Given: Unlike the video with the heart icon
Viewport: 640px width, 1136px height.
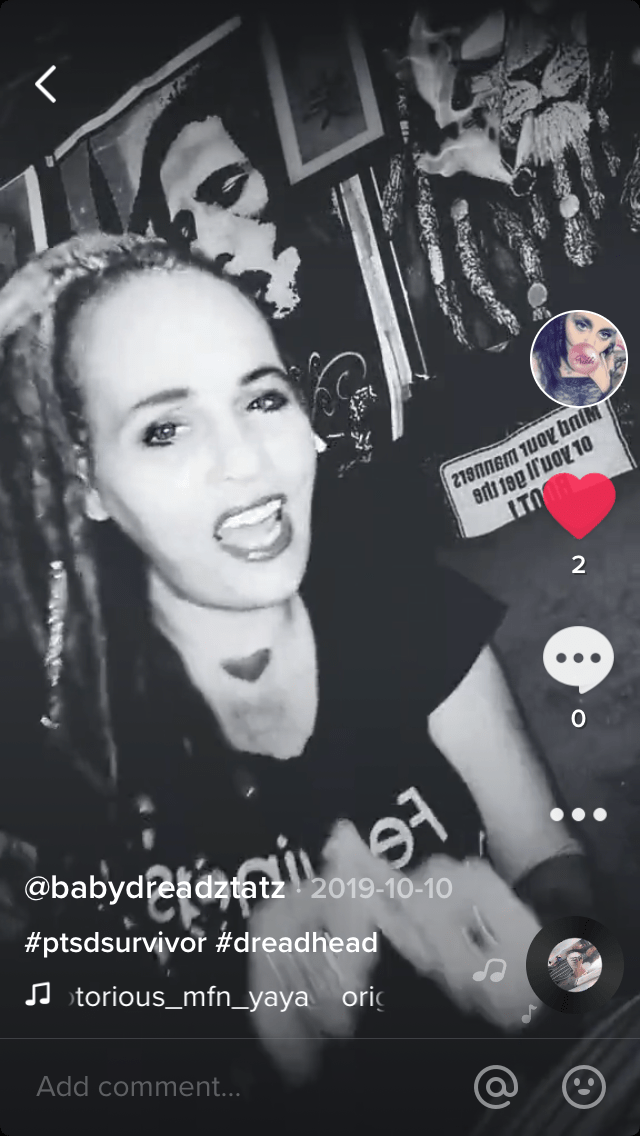Looking at the screenshot, I should pos(579,507).
